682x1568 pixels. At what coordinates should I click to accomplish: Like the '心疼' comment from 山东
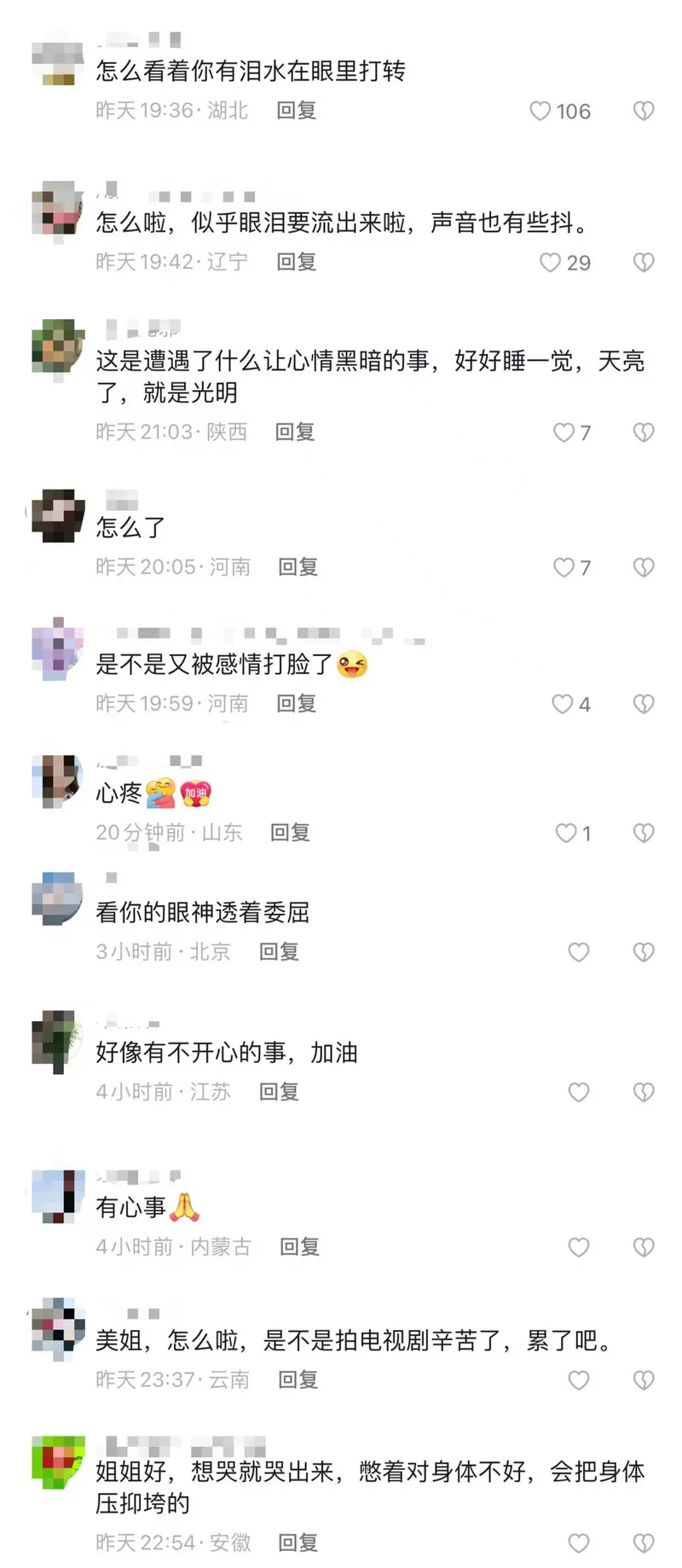pos(566,833)
